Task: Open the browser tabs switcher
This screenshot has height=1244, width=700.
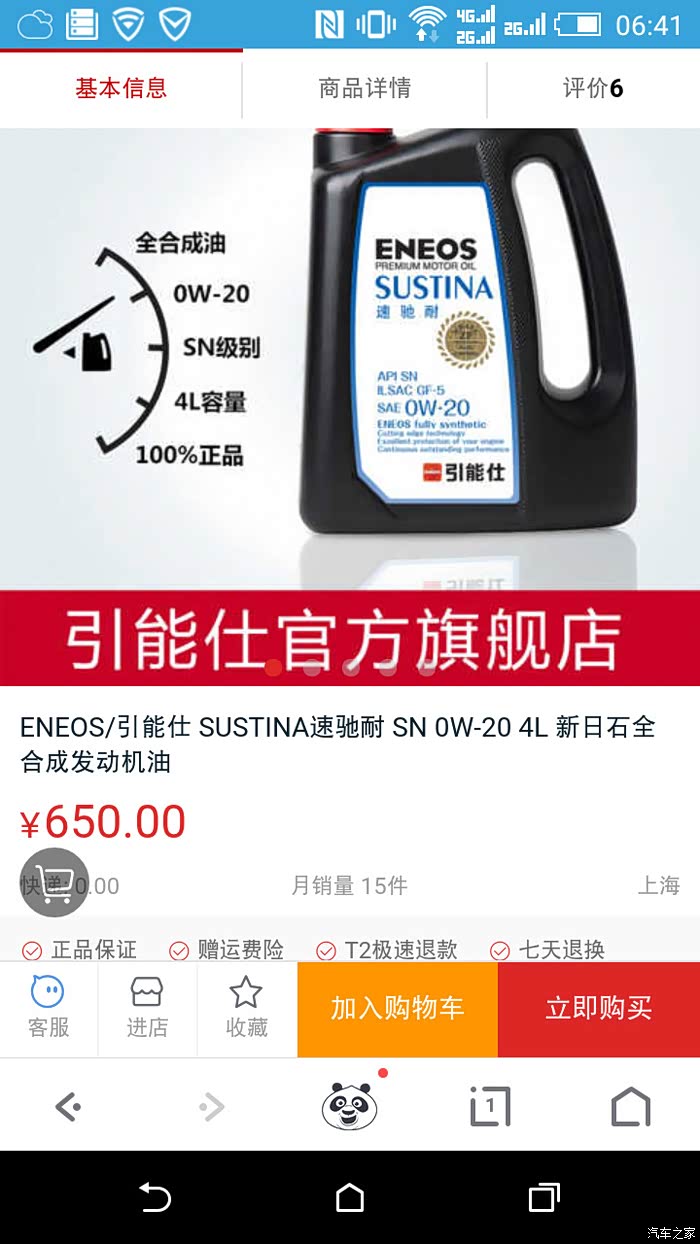Action: coord(490,1106)
